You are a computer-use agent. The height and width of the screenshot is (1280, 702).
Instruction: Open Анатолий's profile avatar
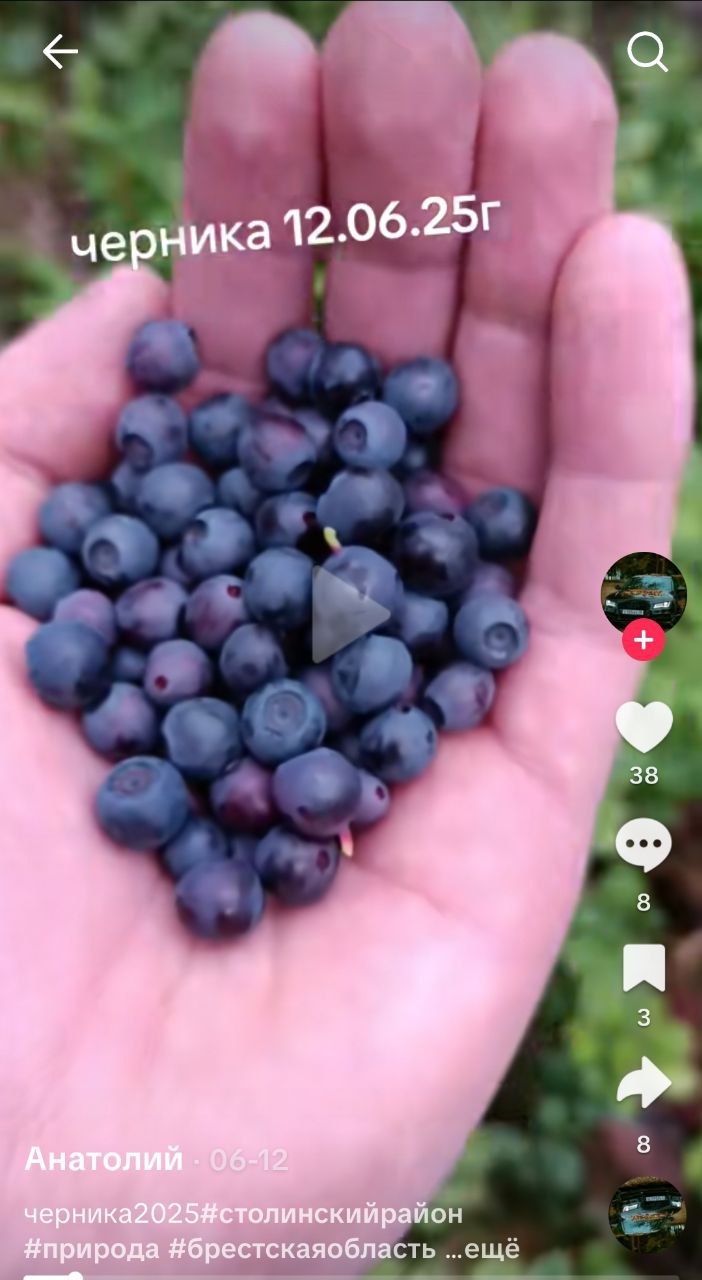click(643, 592)
